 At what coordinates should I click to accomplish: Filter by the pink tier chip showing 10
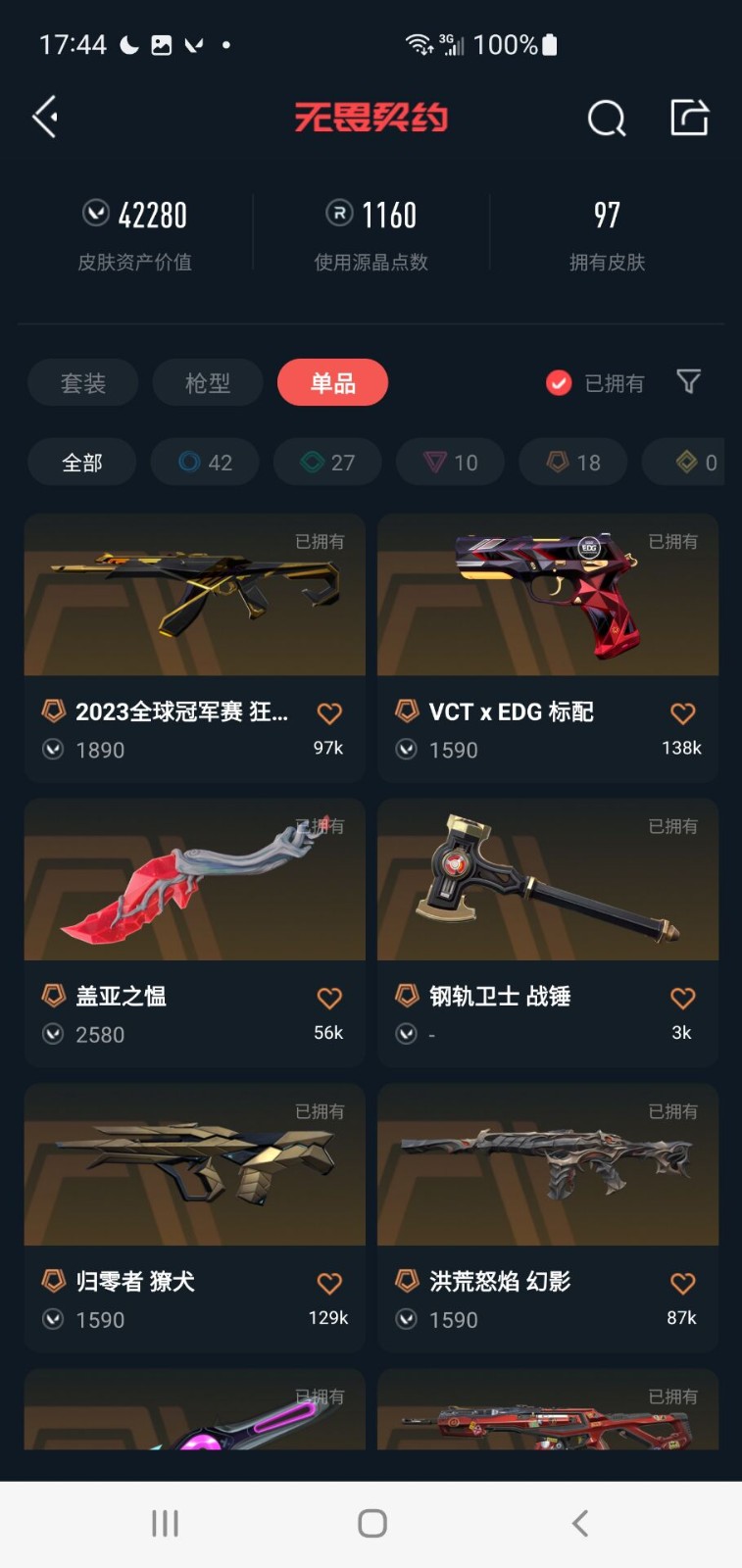(450, 463)
